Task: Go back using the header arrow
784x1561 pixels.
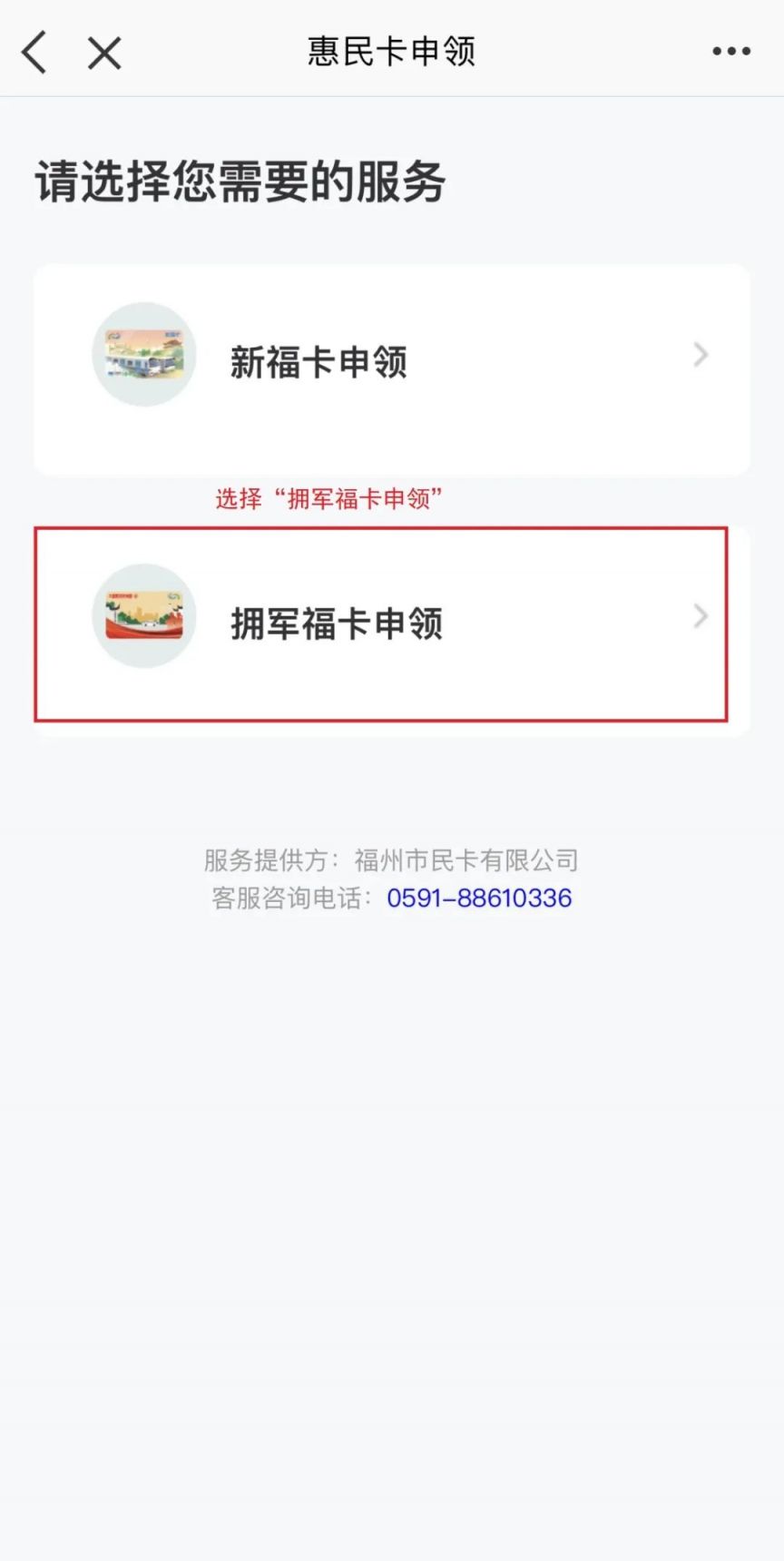Action: point(34,52)
